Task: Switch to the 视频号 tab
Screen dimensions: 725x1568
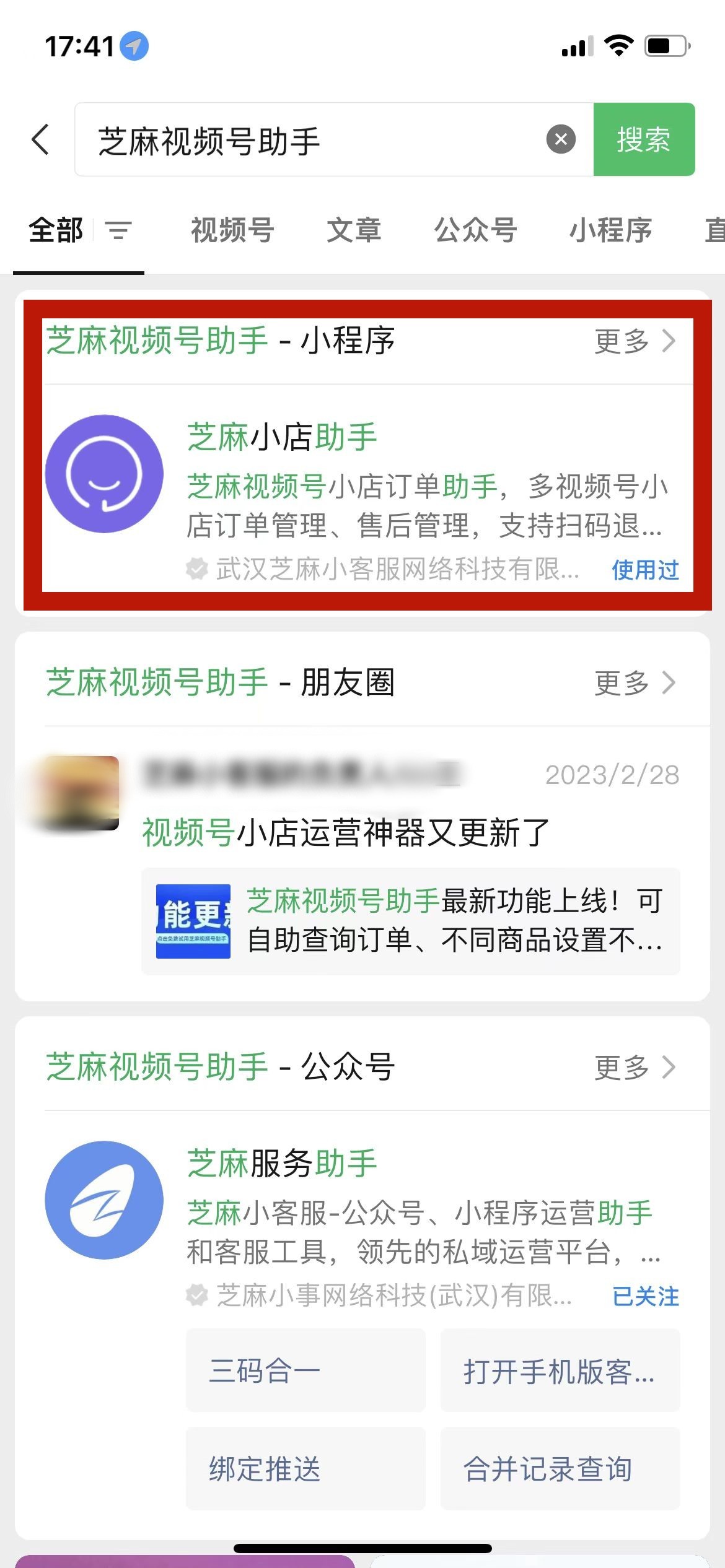Action: coord(232,230)
